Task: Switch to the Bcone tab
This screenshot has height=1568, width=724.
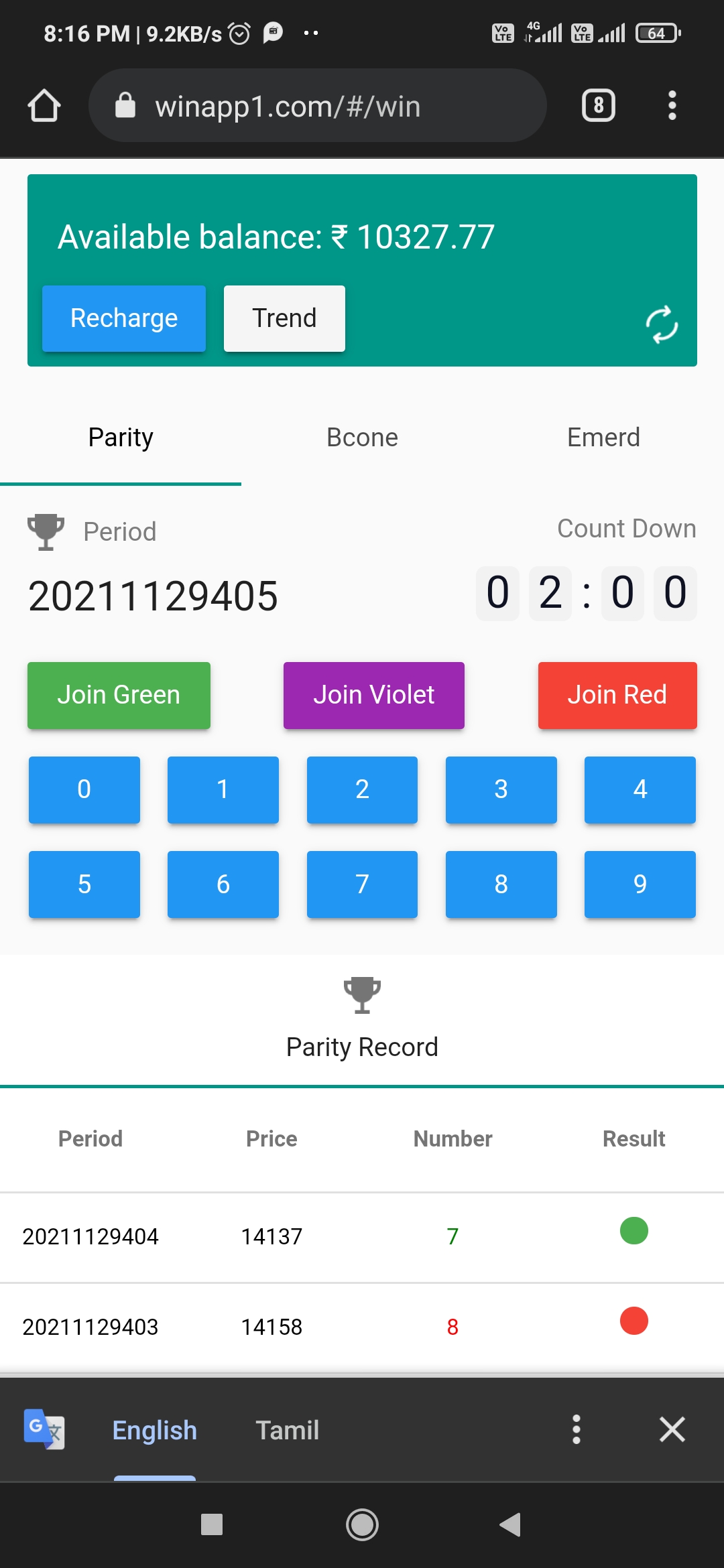Action: pos(362,438)
